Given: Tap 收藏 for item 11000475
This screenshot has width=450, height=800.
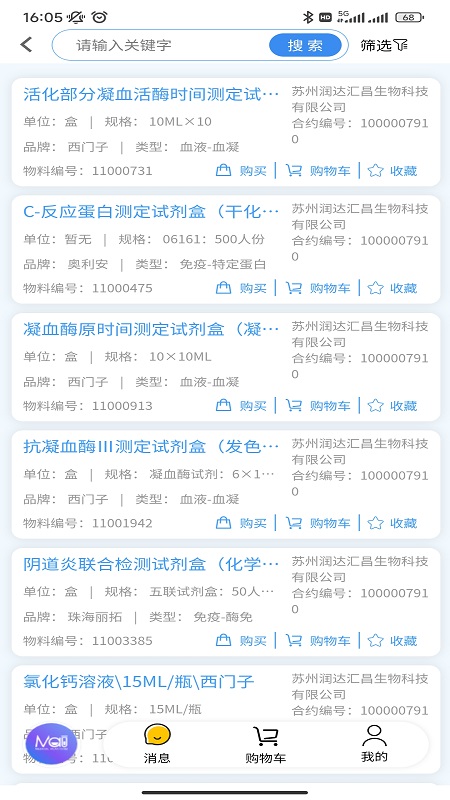Looking at the screenshot, I should click(392, 288).
